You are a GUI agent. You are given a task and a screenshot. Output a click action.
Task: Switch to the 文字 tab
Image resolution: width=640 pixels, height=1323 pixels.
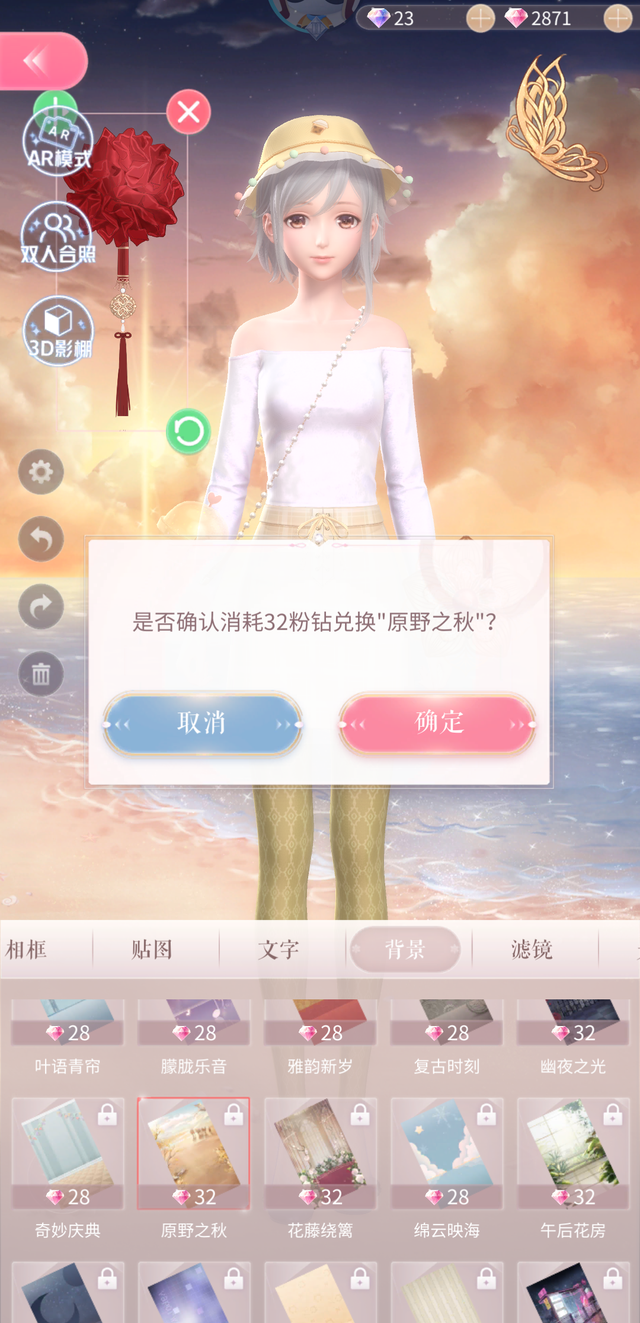tap(278, 950)
